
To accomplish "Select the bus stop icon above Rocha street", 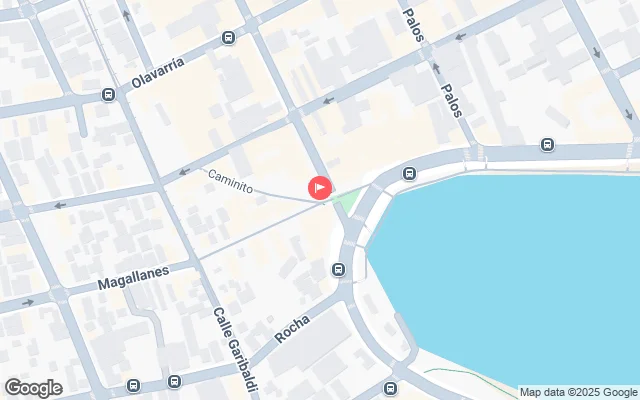I will point(339,269).
